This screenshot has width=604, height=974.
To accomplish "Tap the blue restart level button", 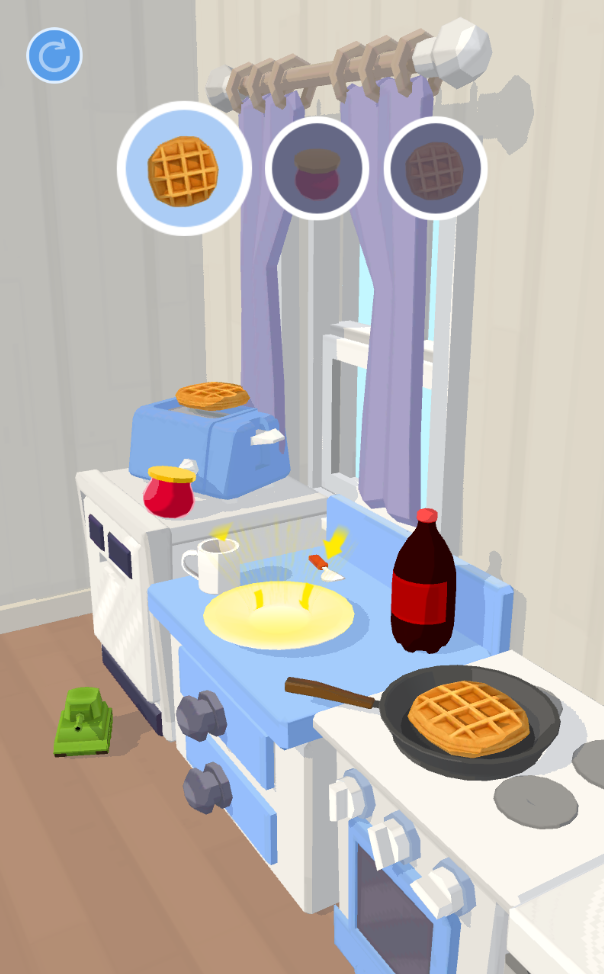I will click(54, 56).
